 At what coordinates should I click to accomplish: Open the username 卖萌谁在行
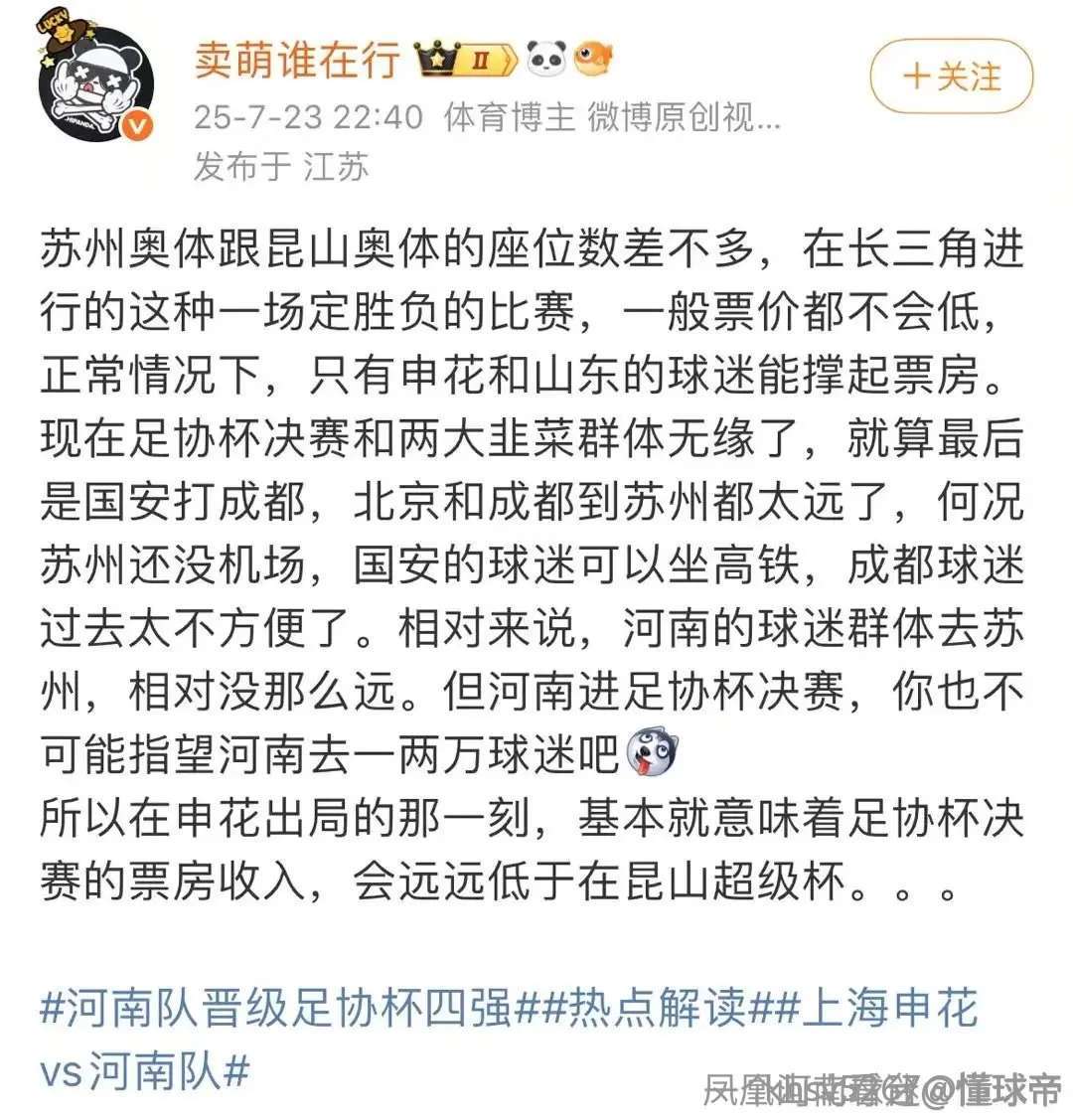(296, 60)
